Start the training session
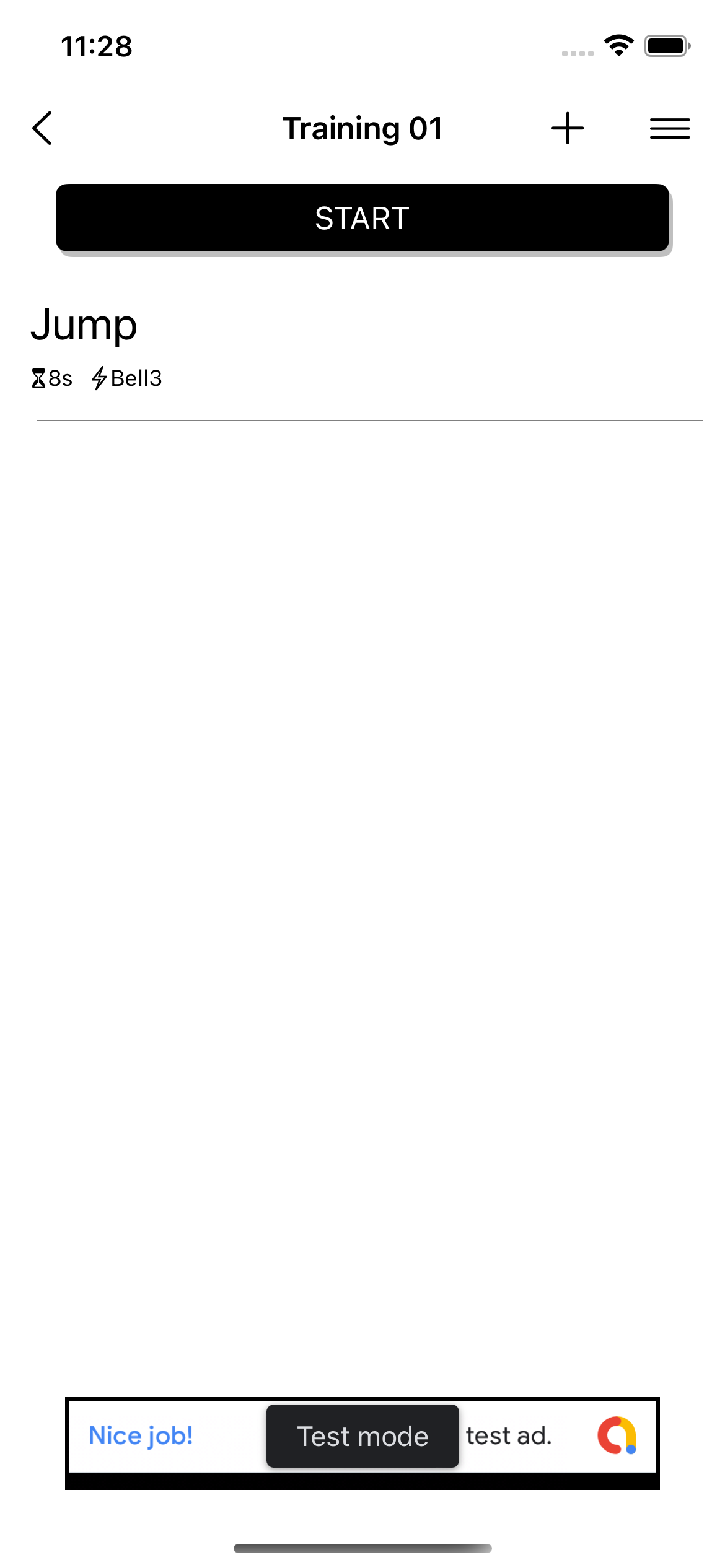 pyautogui.click(x=362, y=218)
